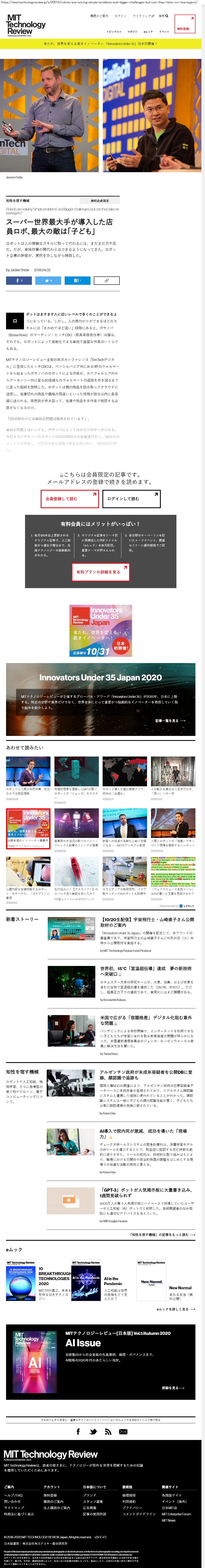Open the 検索 search icon

(163, 16)
